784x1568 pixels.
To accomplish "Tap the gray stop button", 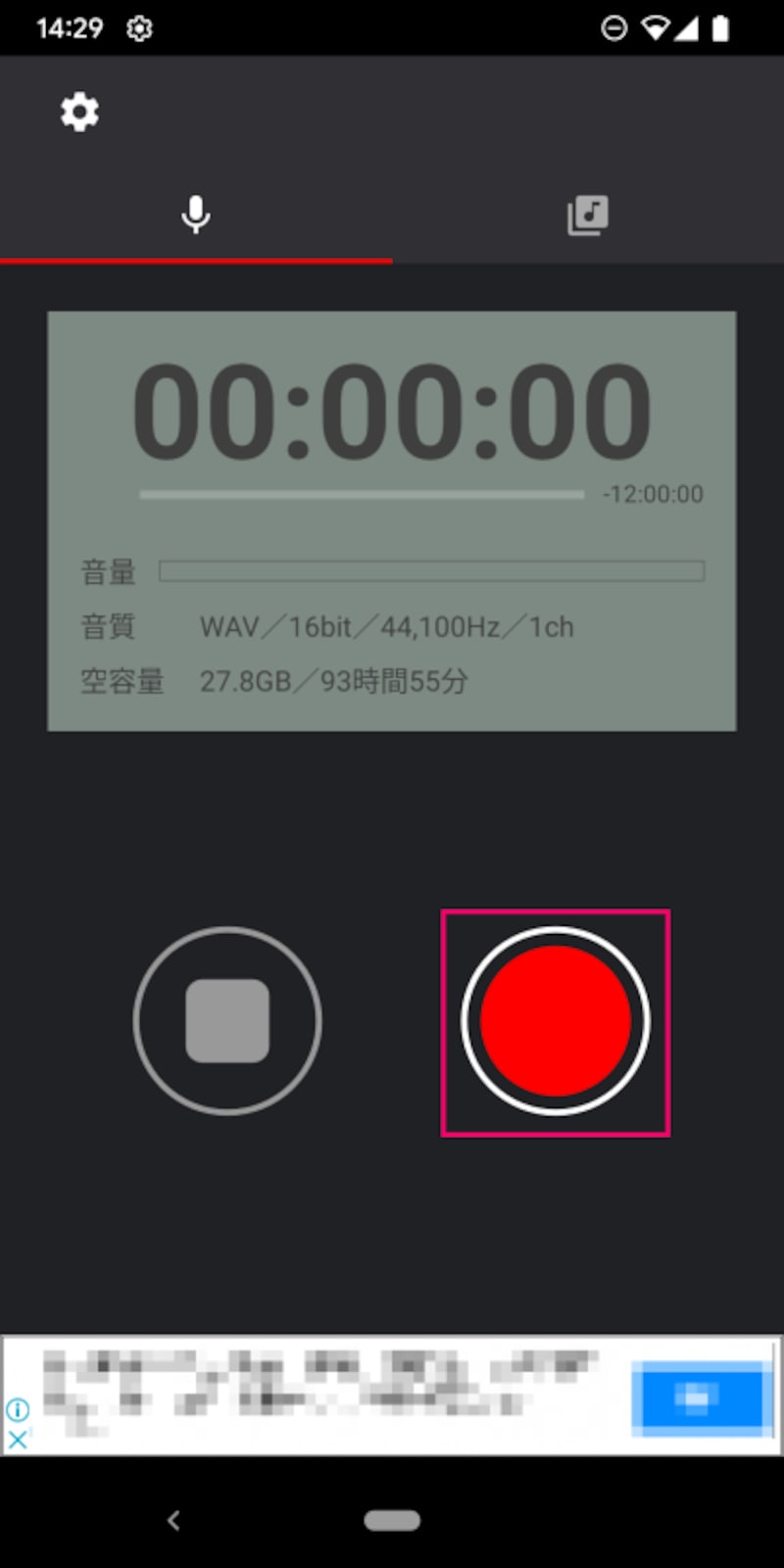I will click(227, 1021).
